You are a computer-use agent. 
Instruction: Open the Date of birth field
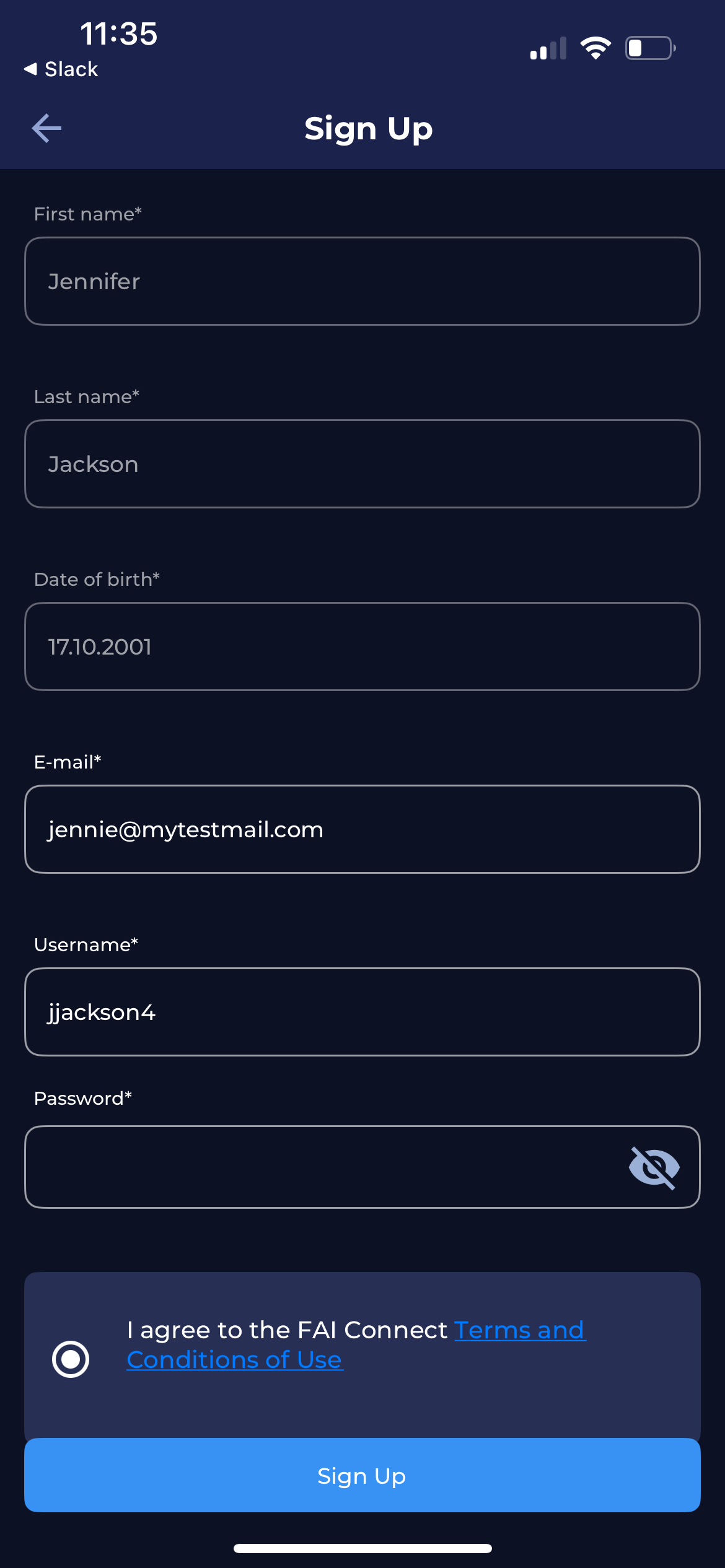[362, 647]
